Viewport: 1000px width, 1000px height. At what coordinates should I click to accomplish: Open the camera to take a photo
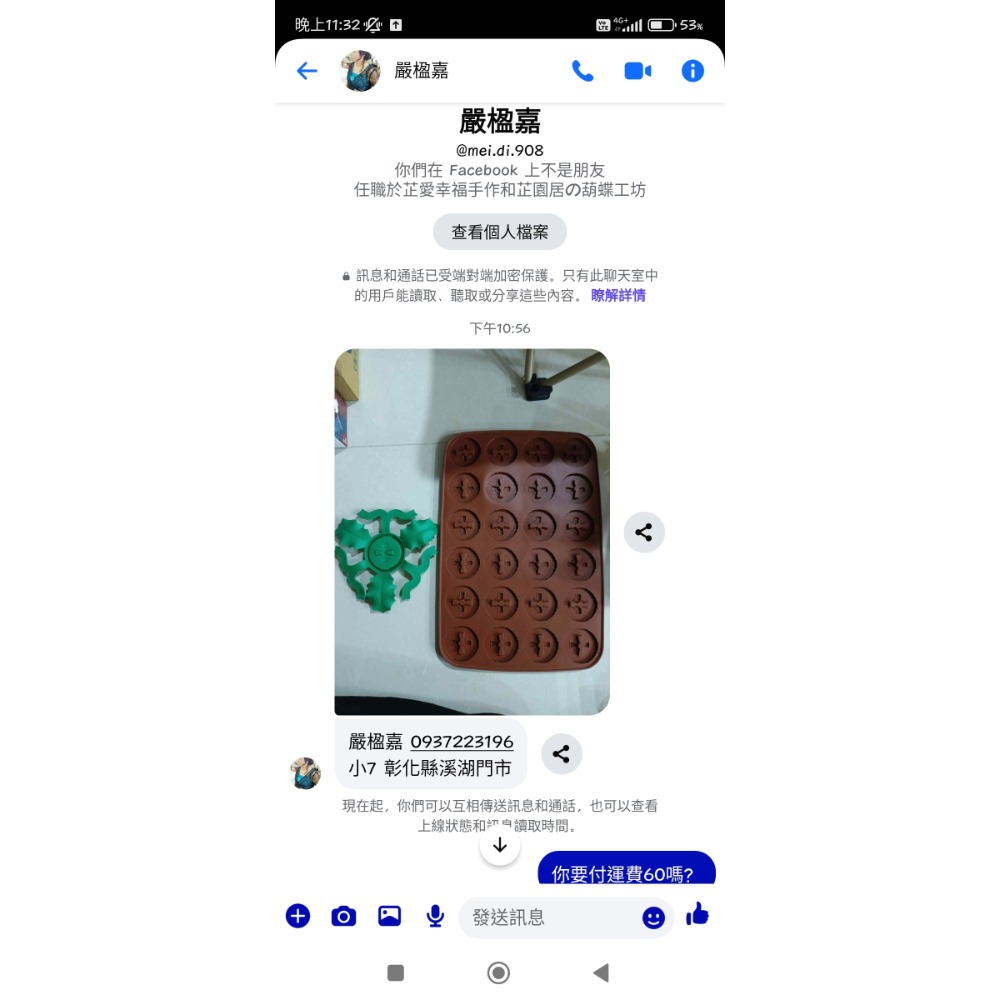pyautogui.click(x=344, y=916)
